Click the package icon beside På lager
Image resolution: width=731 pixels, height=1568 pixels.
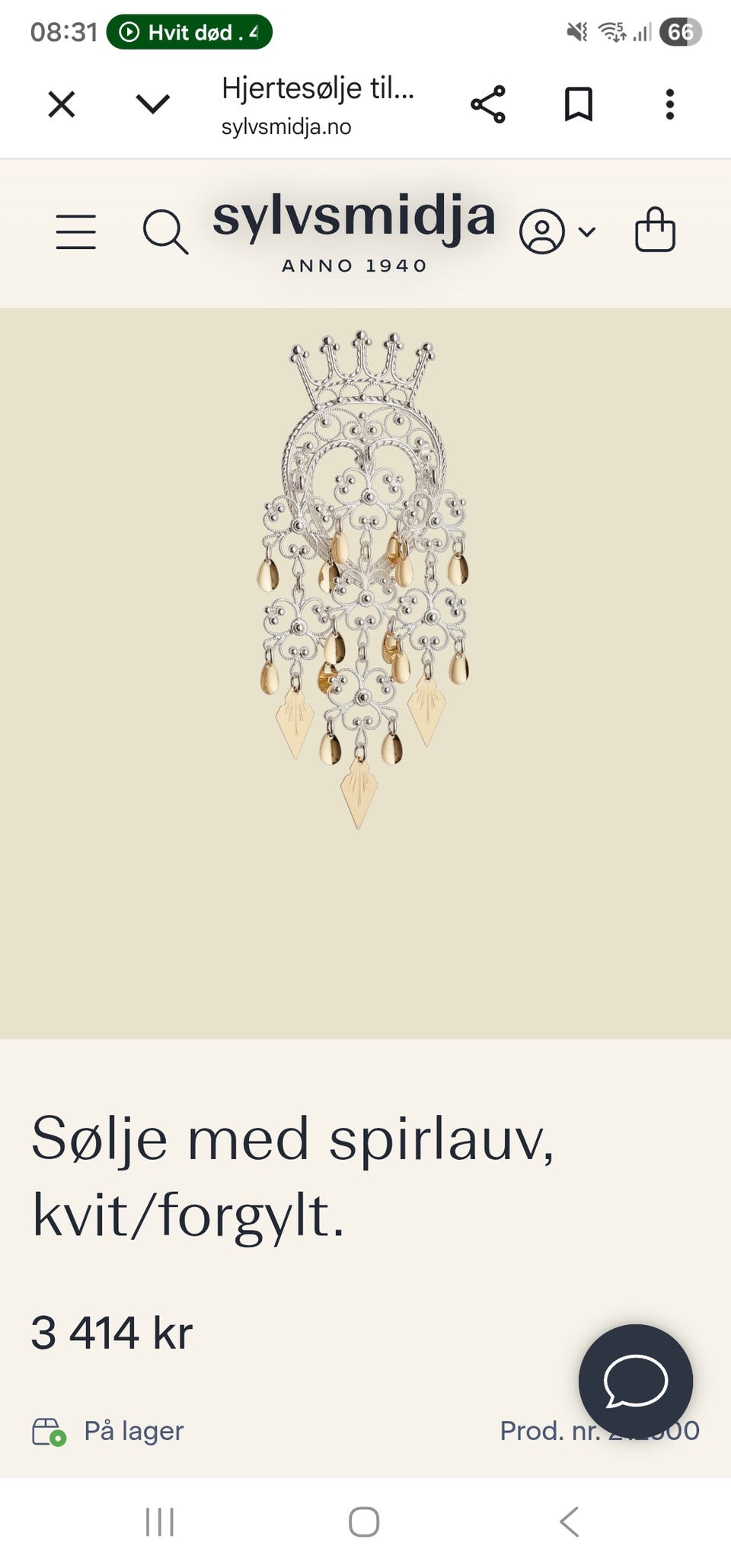click(x=48, y=1431)
